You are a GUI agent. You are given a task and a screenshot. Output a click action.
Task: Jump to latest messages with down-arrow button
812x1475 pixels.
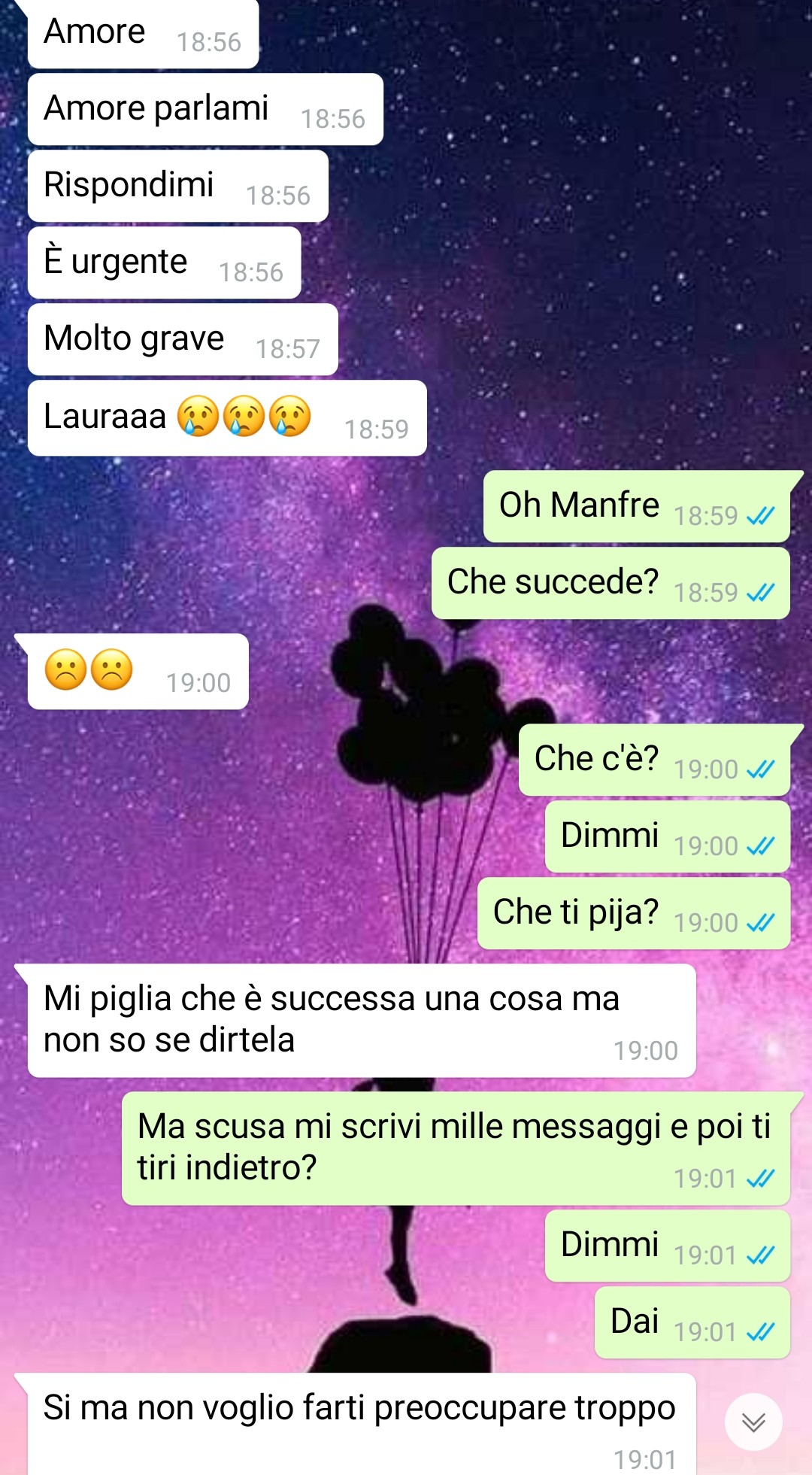pos(753,1422)
